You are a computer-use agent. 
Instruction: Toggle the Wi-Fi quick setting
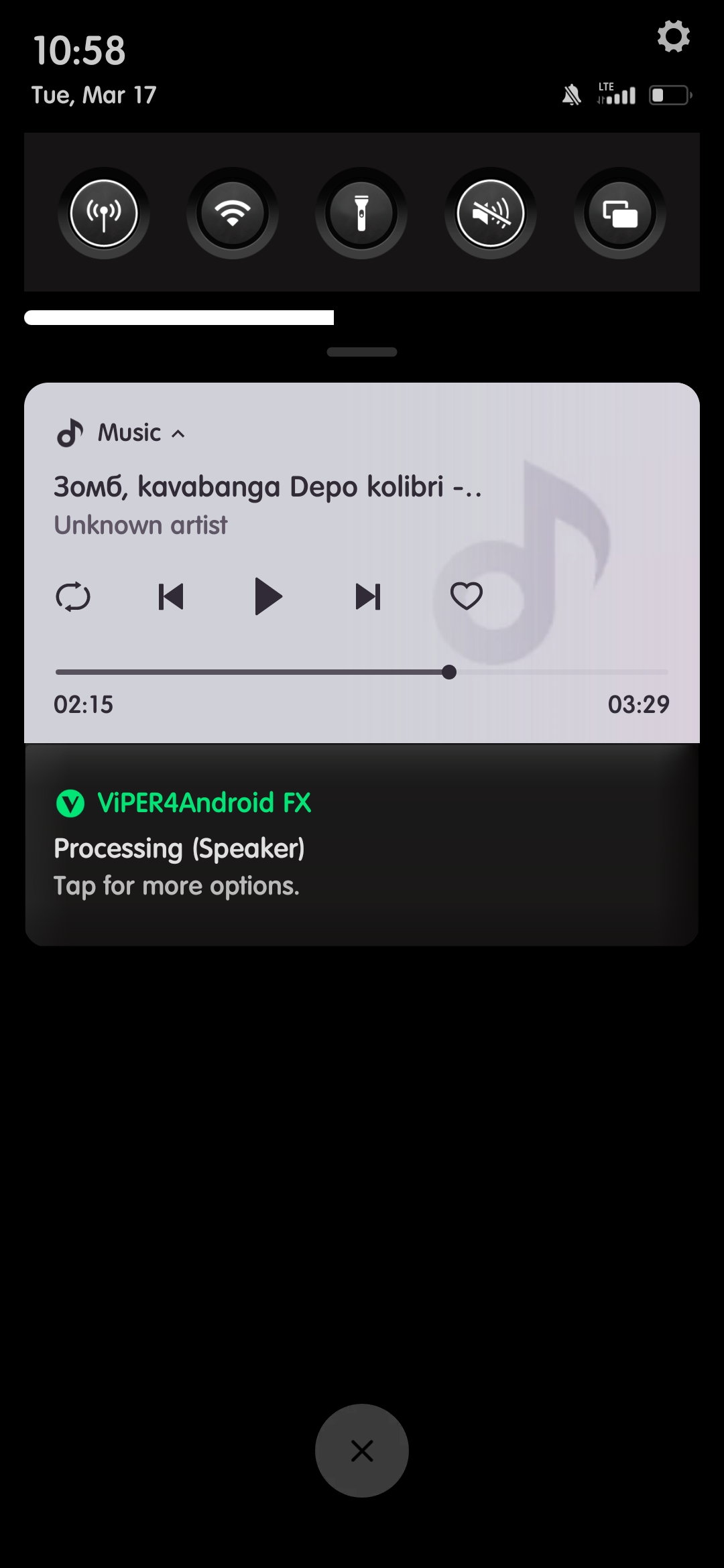point(233,213)
